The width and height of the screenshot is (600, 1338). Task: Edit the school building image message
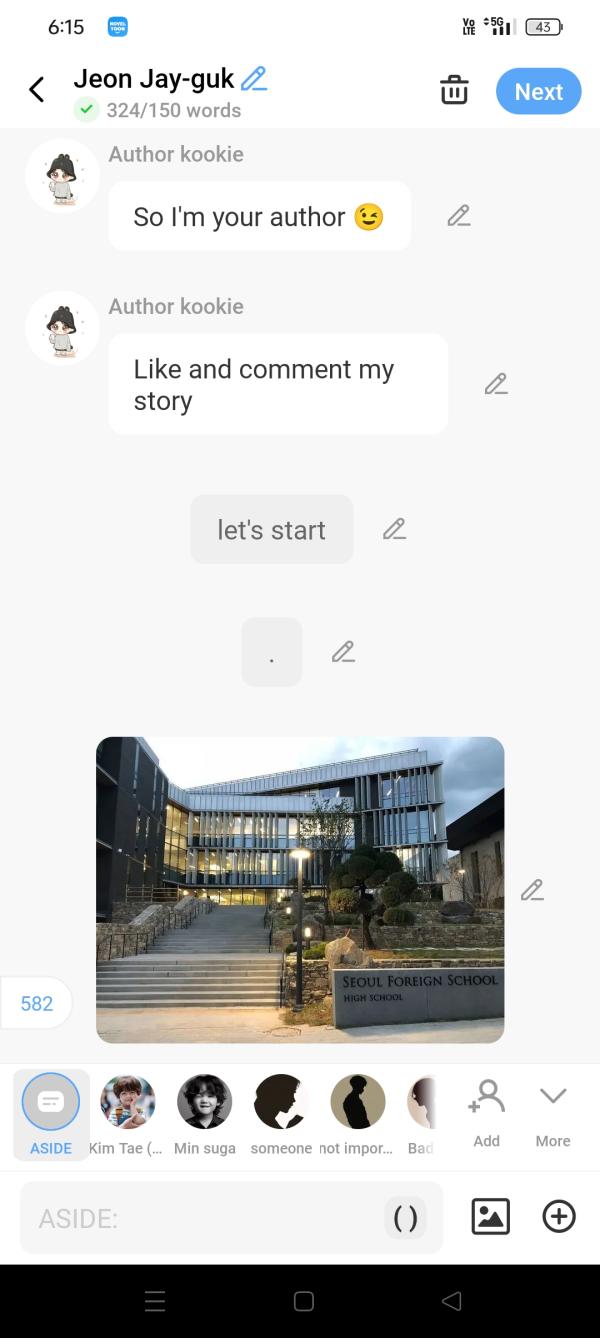click(532, 890)
